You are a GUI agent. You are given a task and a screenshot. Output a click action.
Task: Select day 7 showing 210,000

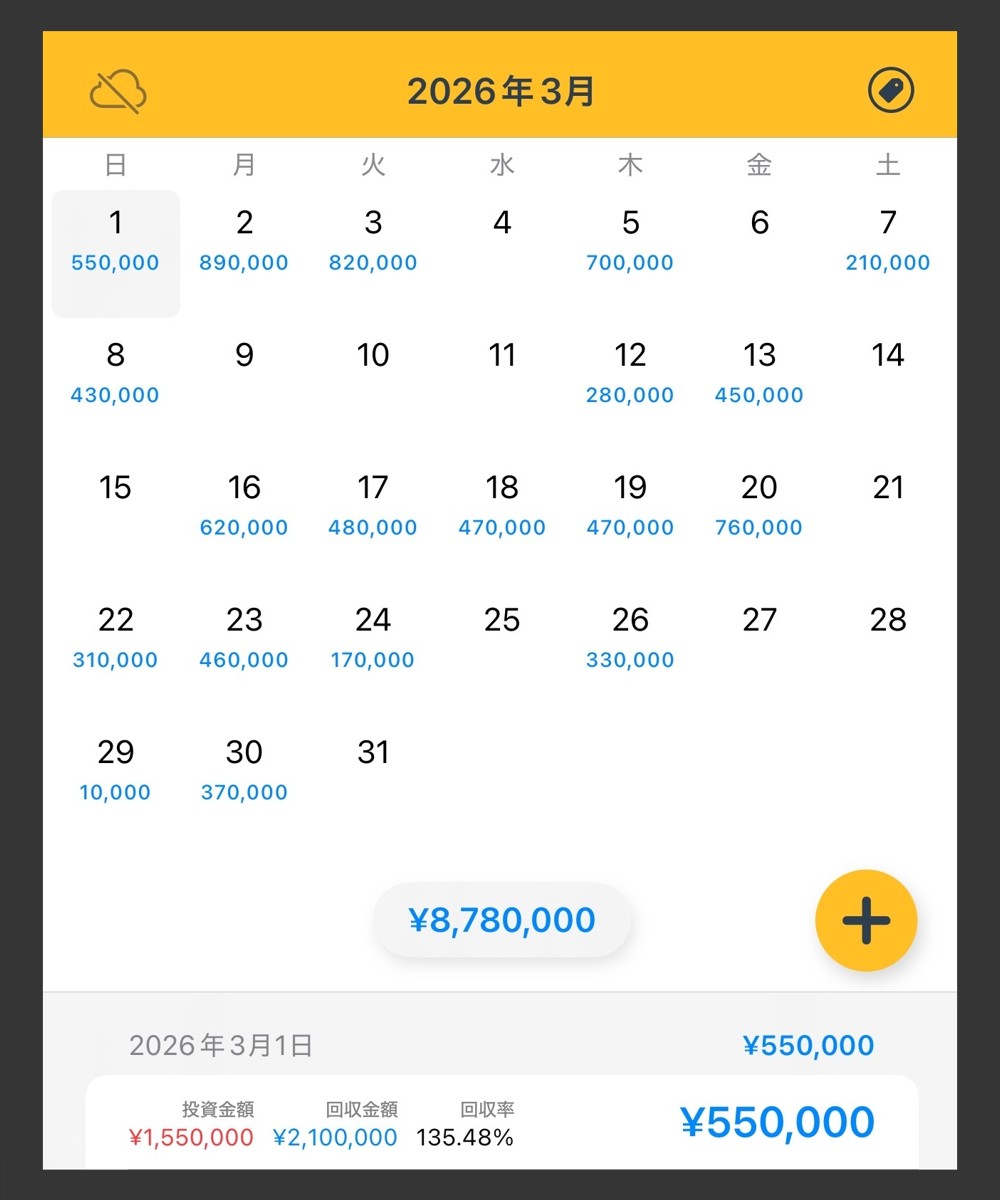888,240
